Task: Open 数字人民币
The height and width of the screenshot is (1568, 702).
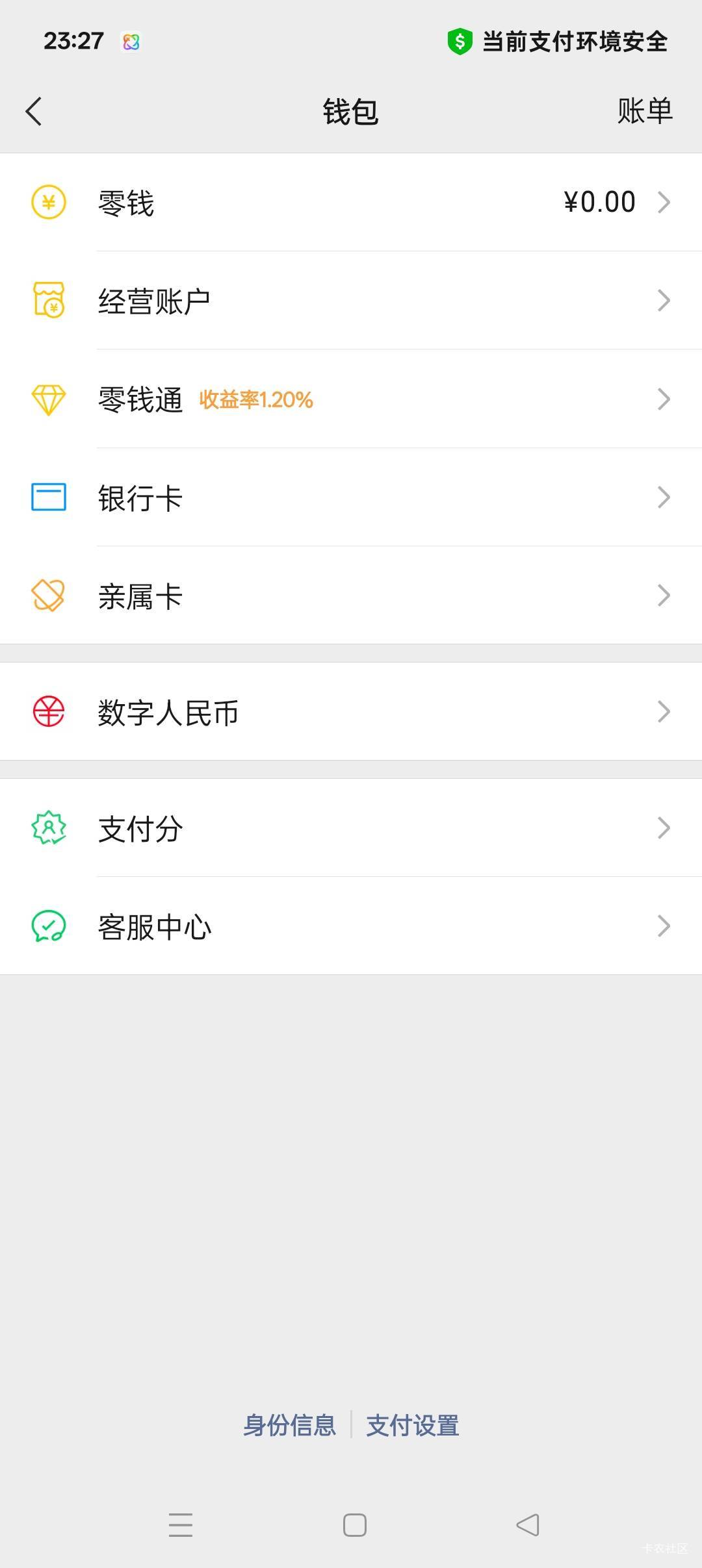Action: [351, 711]
